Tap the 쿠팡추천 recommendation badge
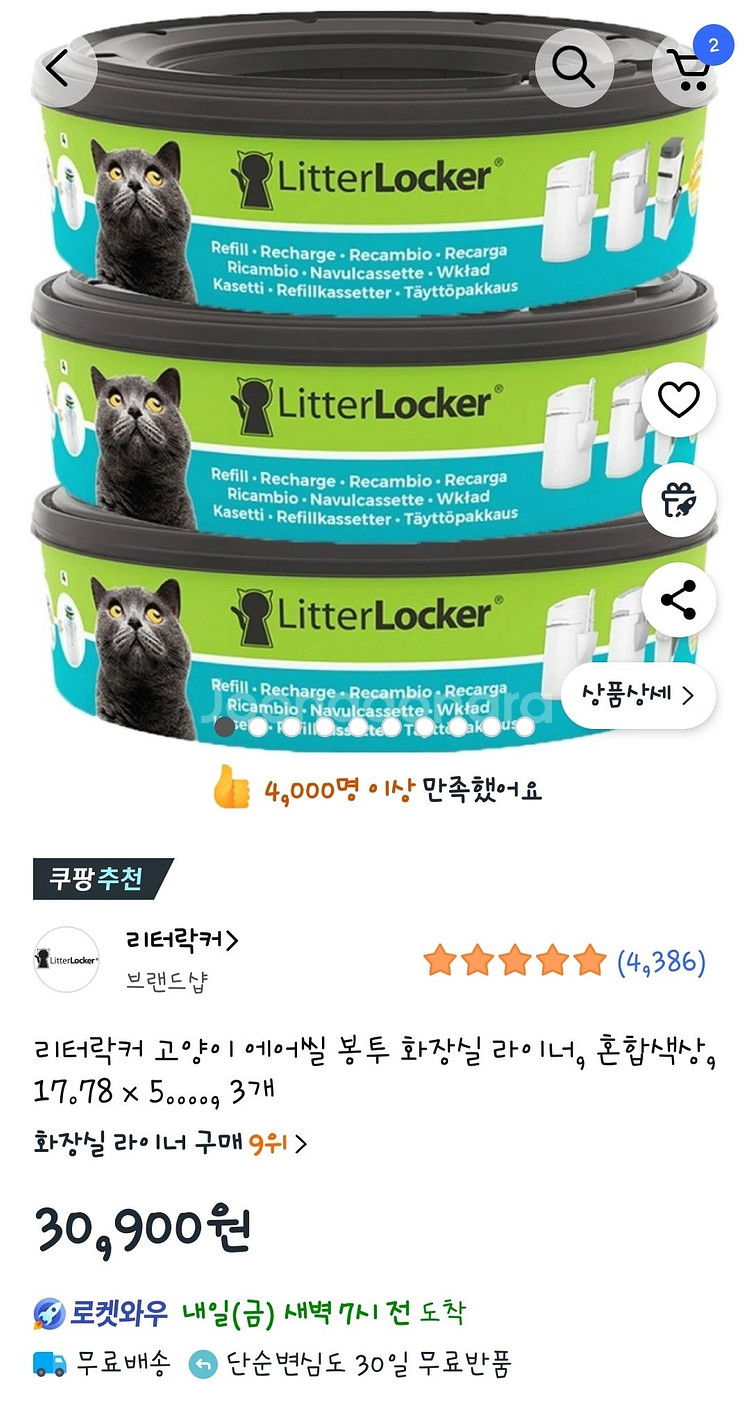This screenshot has height=1413, width=750. tap(100, 877)
